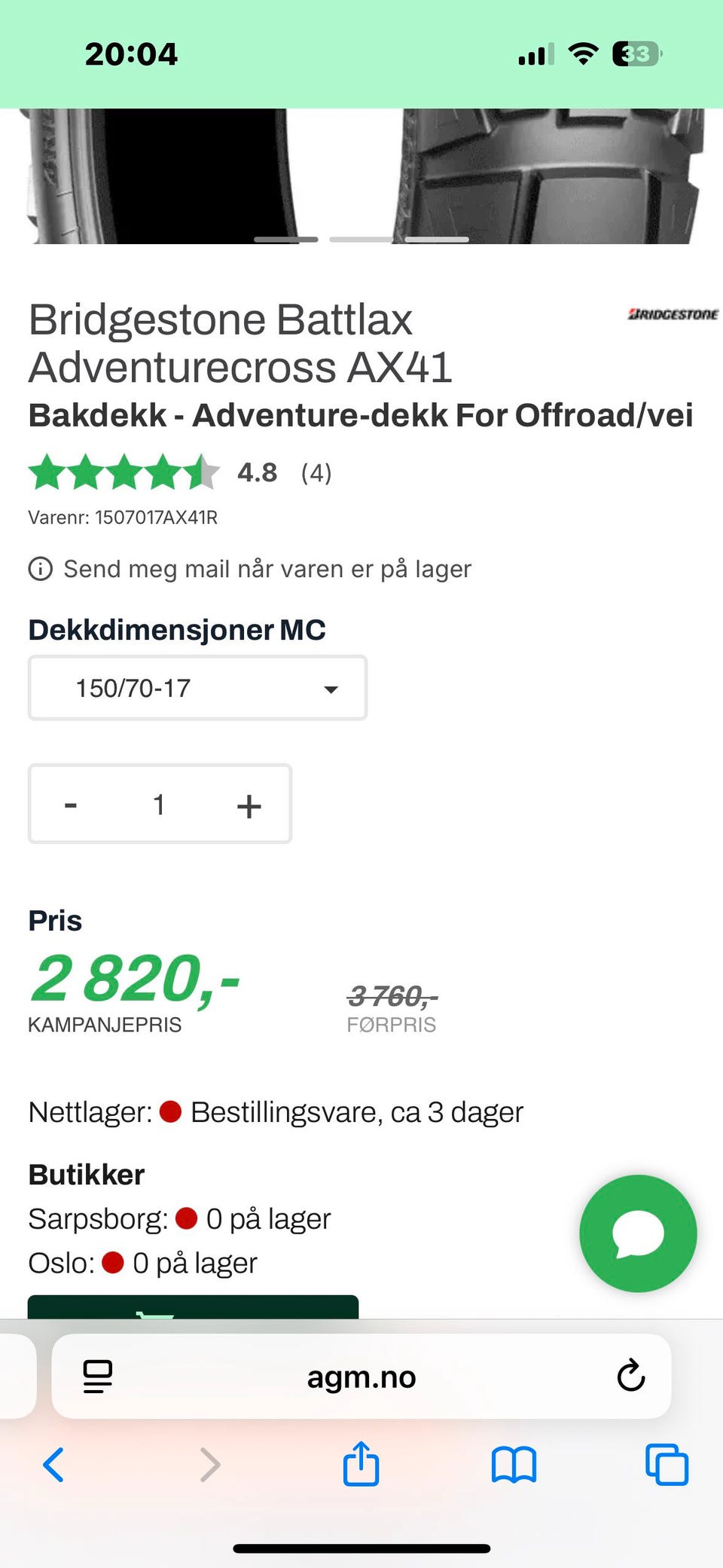Reload the page via the refresh icon
This screenshot has width=723, height=1568.
coord(630,1377)
